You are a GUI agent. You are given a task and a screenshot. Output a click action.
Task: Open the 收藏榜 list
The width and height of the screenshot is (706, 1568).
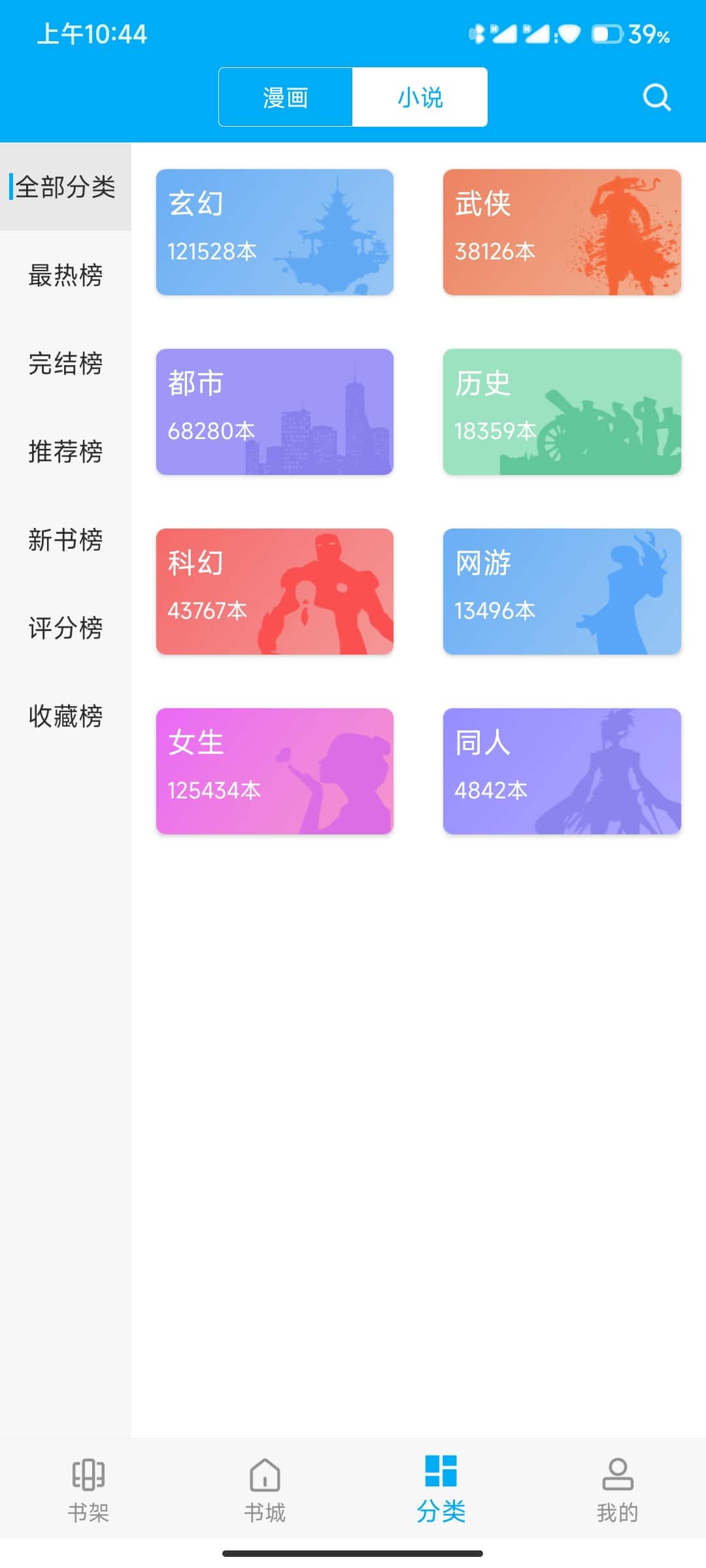pos(65,716)
